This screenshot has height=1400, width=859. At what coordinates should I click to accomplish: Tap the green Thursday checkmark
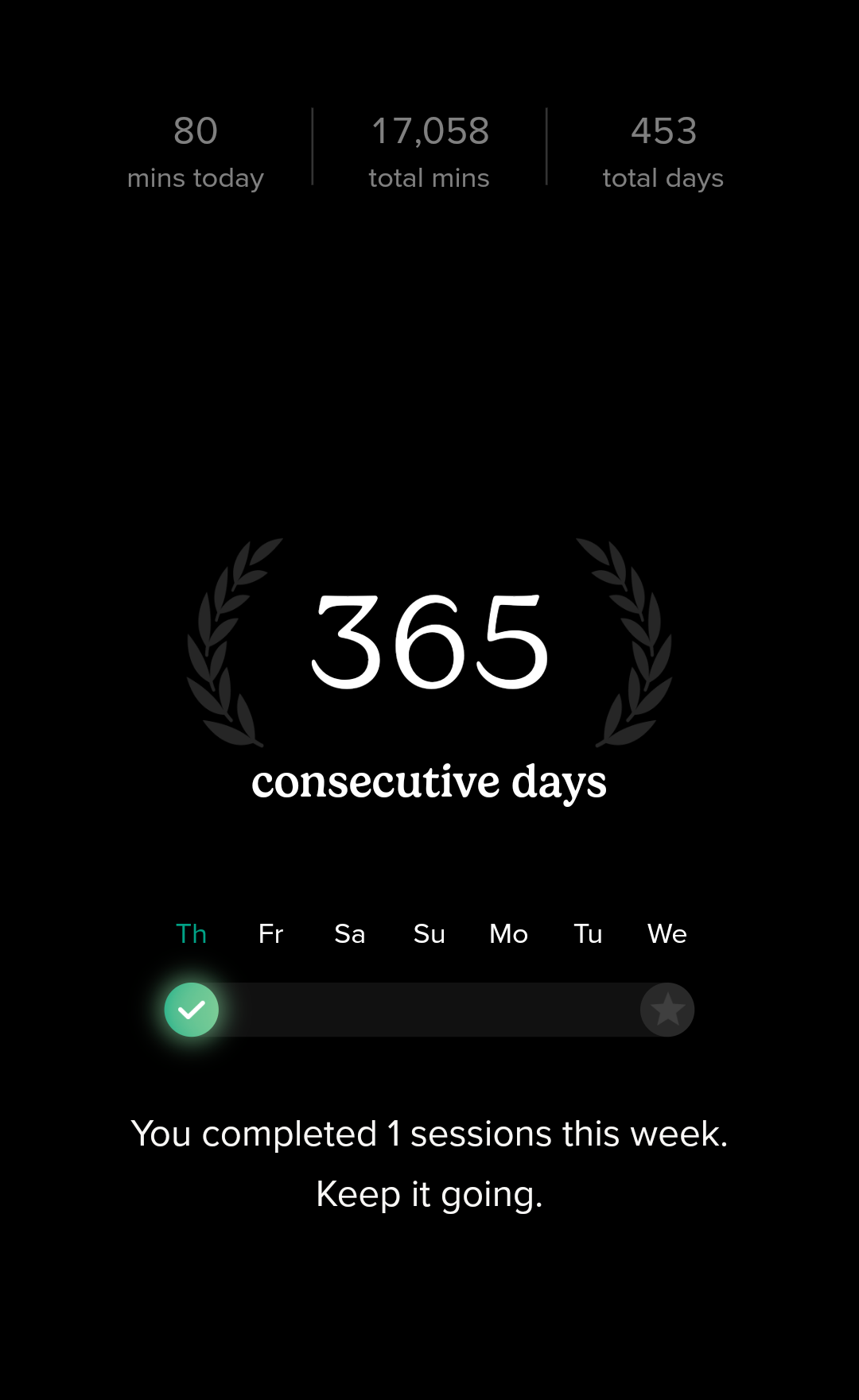point(192,1010)
